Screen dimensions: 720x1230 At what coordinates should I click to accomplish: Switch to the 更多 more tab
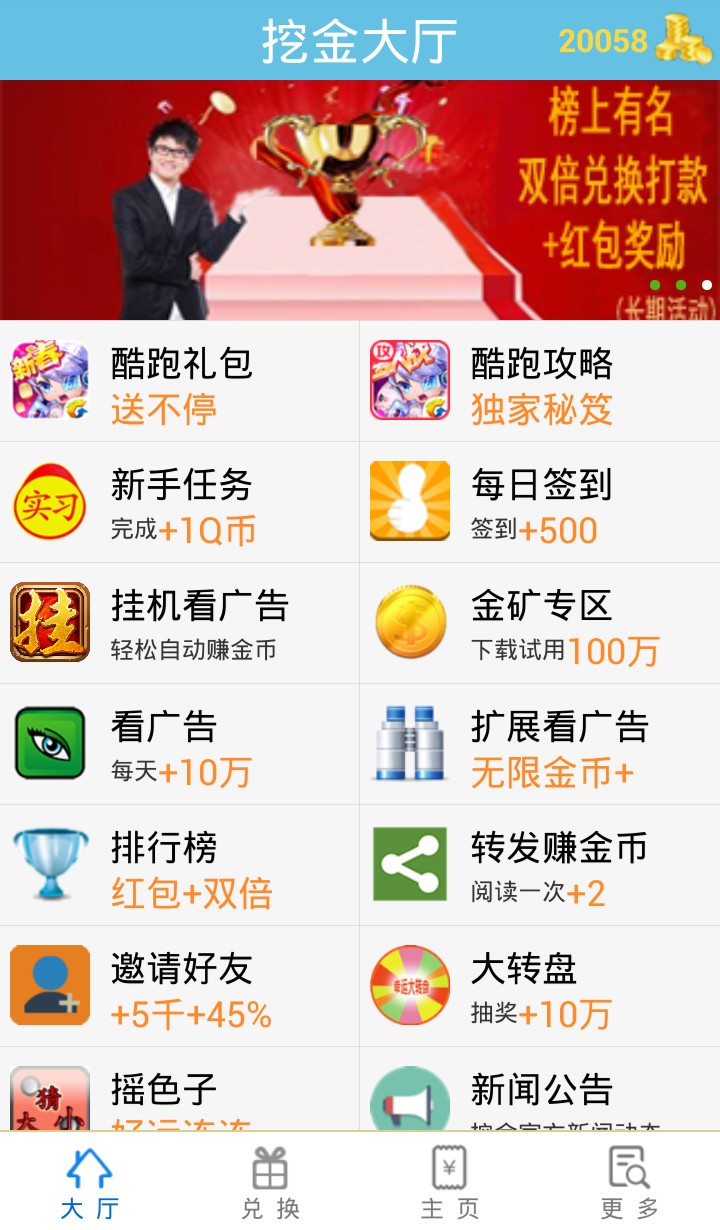pos(630,1182)
